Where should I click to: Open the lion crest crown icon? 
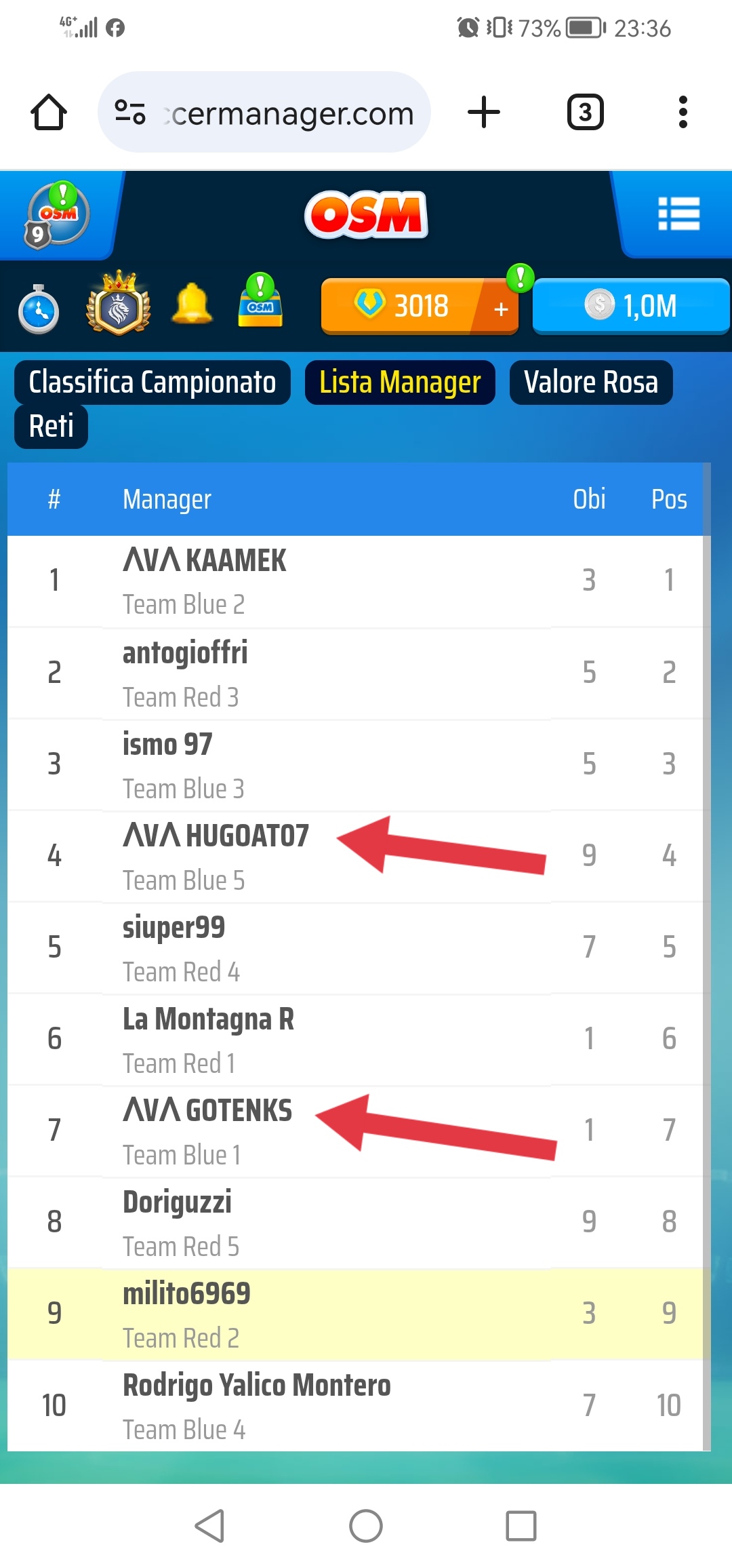(119, 304)
